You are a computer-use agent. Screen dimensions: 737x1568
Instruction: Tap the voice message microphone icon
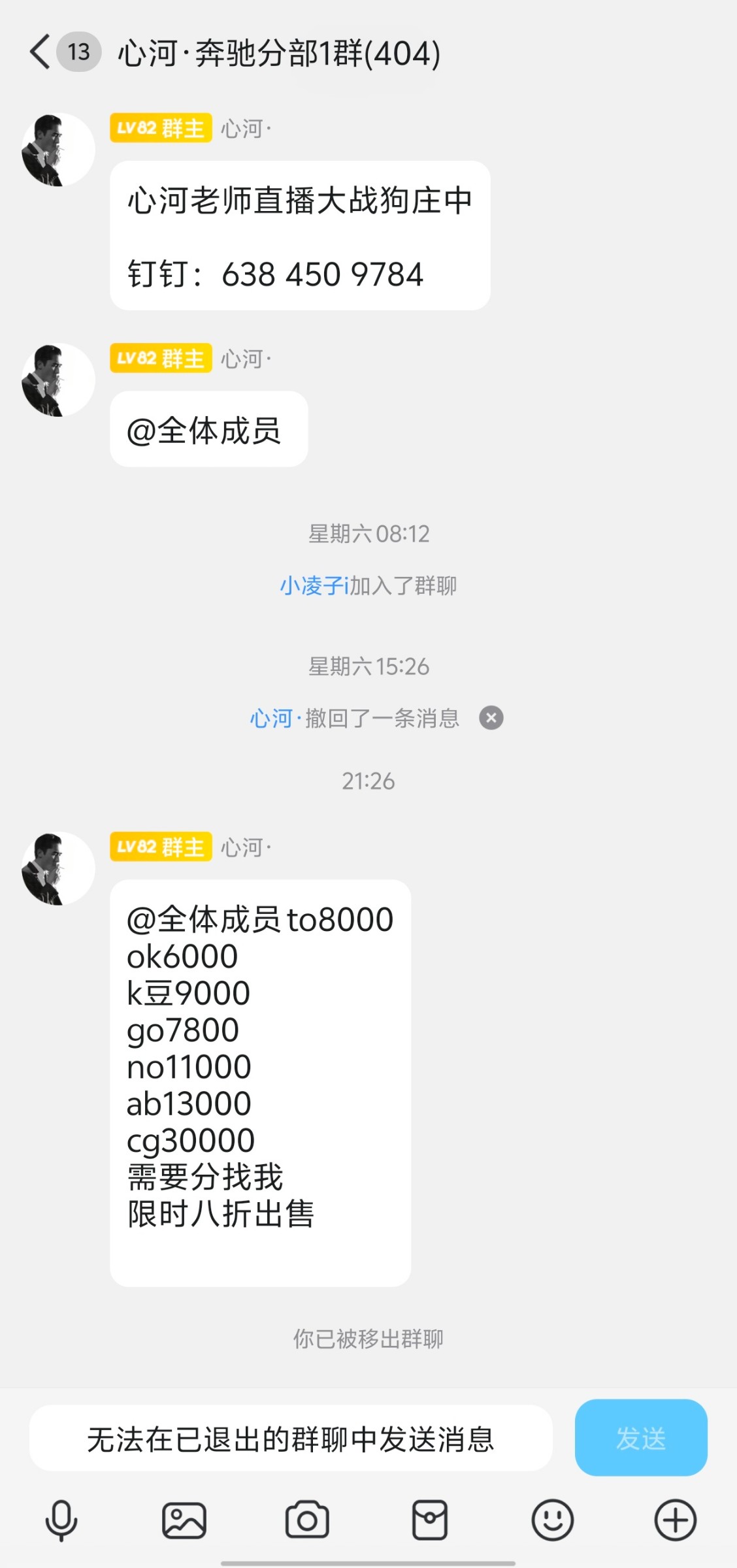pos(61,1520)
